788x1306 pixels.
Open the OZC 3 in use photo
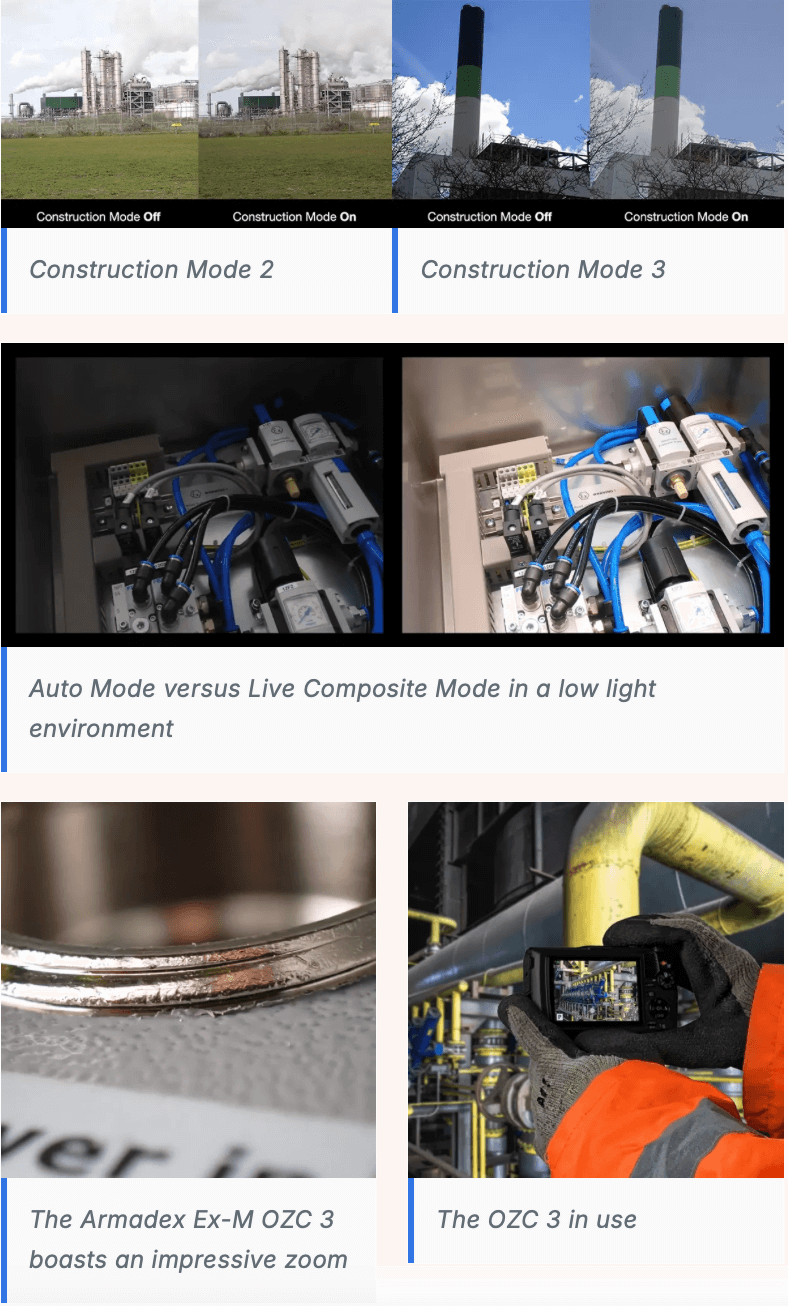(x=595, y=988)
